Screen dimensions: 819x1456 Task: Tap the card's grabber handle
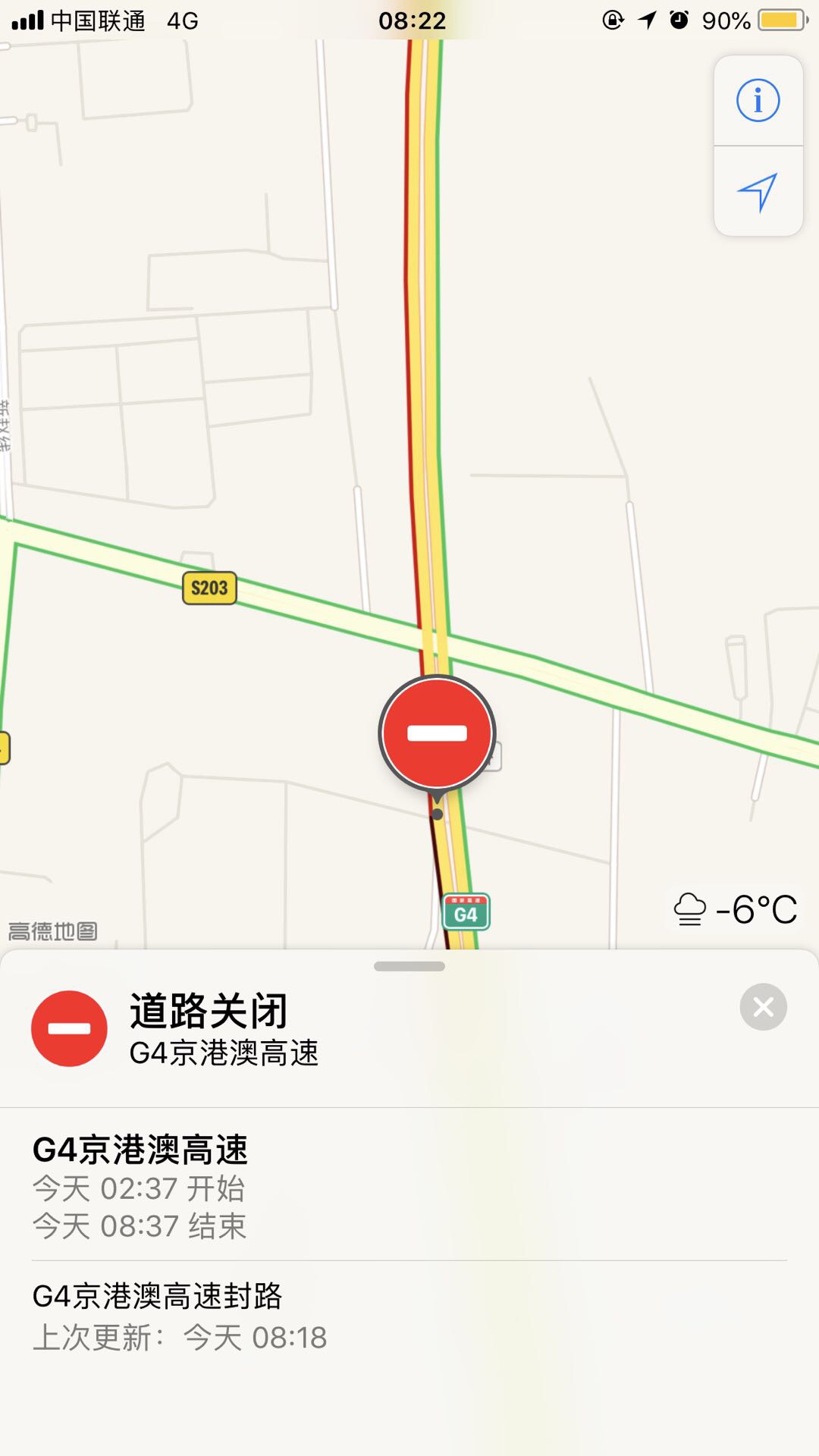point(409,967)
